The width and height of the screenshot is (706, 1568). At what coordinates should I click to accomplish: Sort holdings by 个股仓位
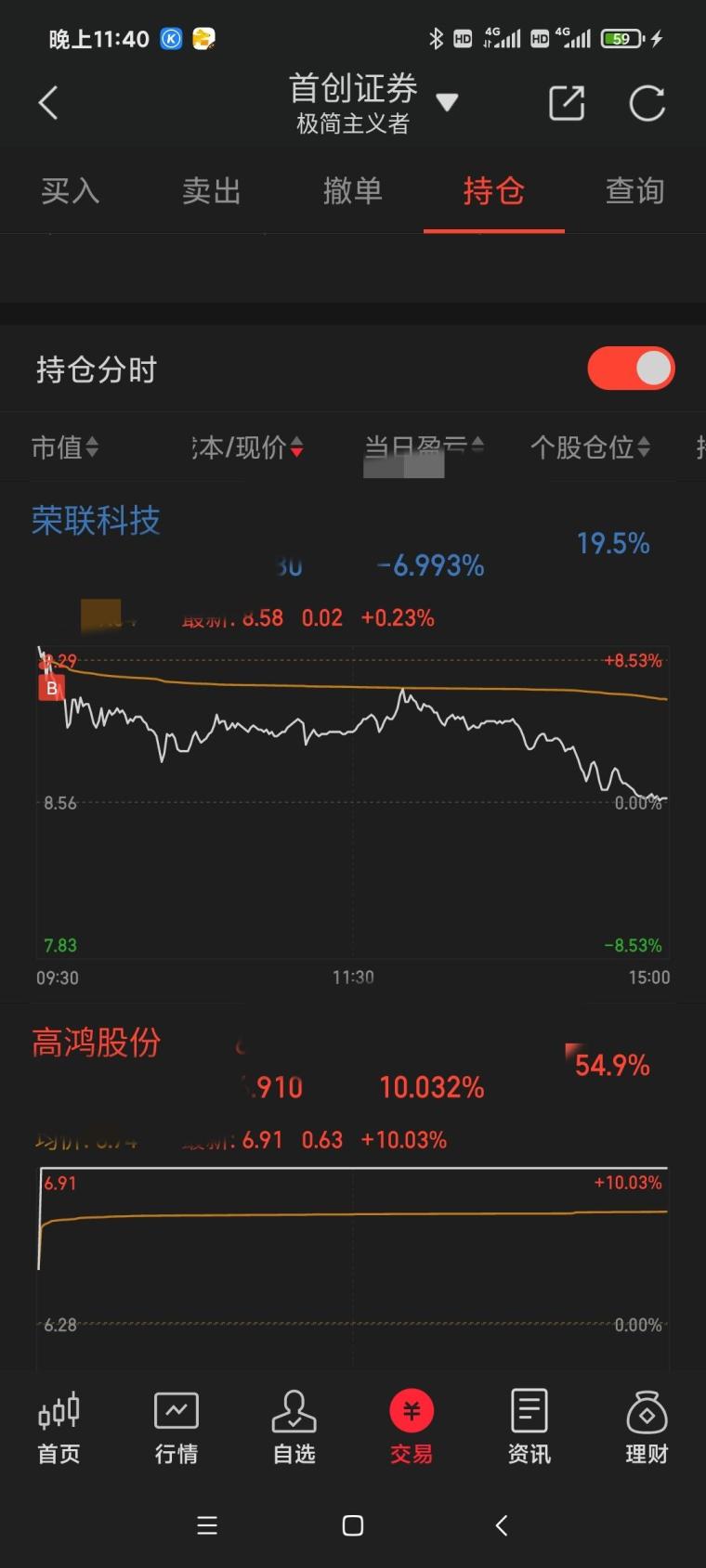coord(590,447)
